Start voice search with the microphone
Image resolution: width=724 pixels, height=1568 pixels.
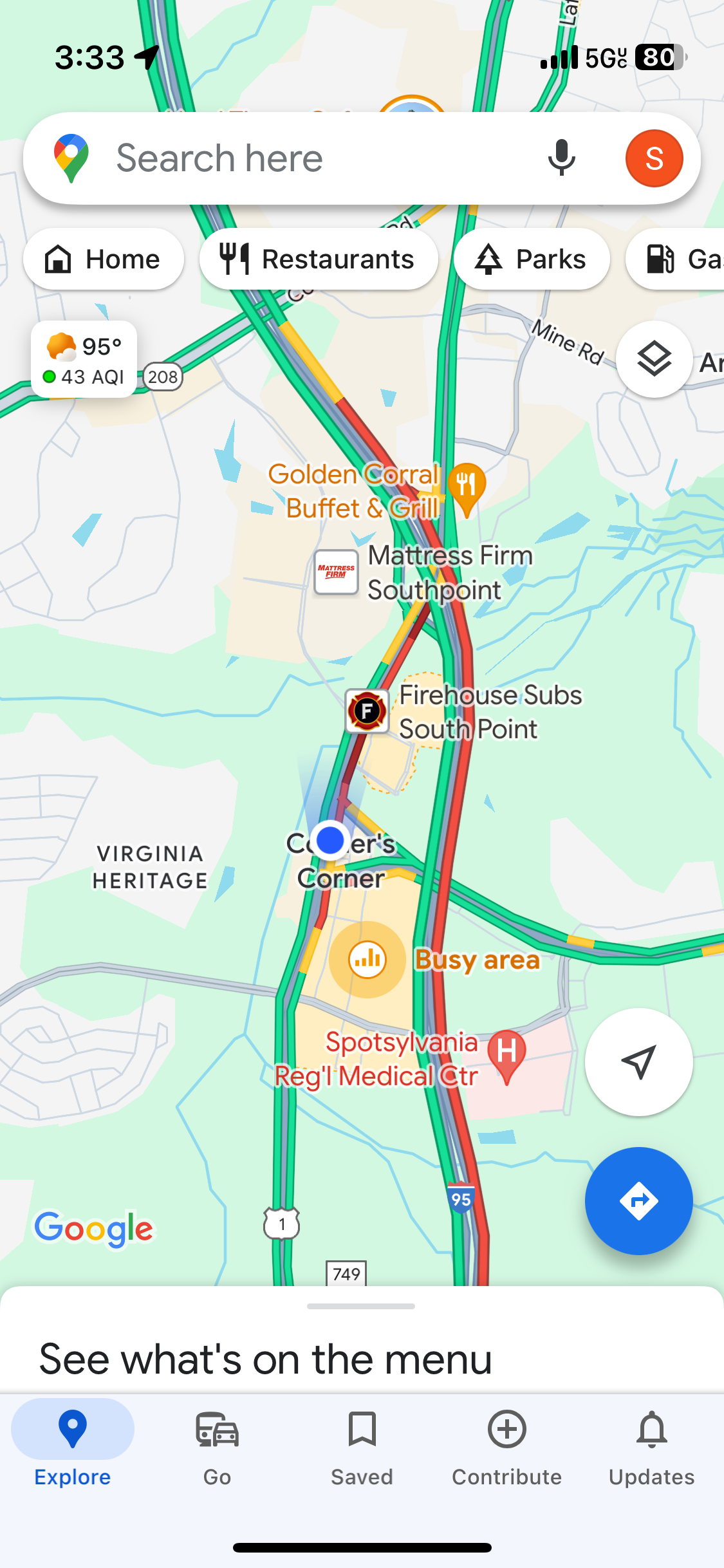pyautogui.click(x=561, y=158)
